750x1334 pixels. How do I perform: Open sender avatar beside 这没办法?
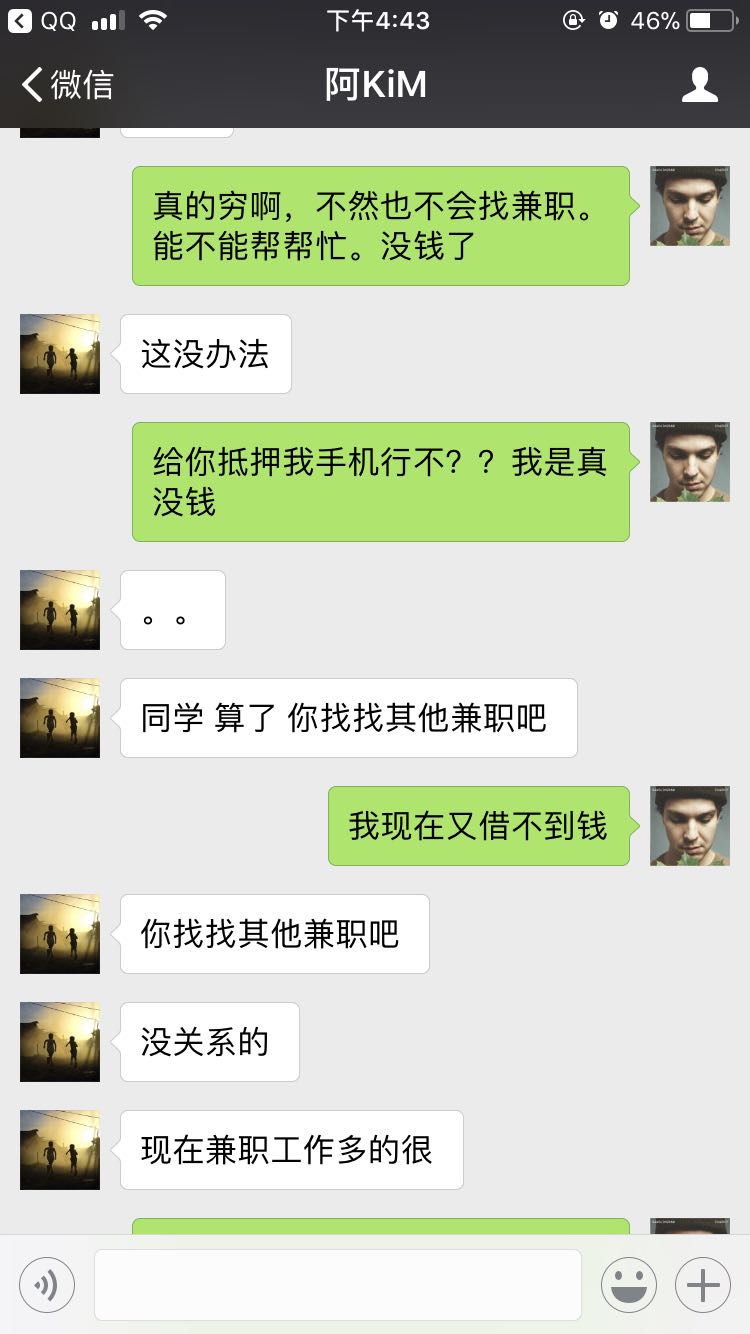[60, 354]
